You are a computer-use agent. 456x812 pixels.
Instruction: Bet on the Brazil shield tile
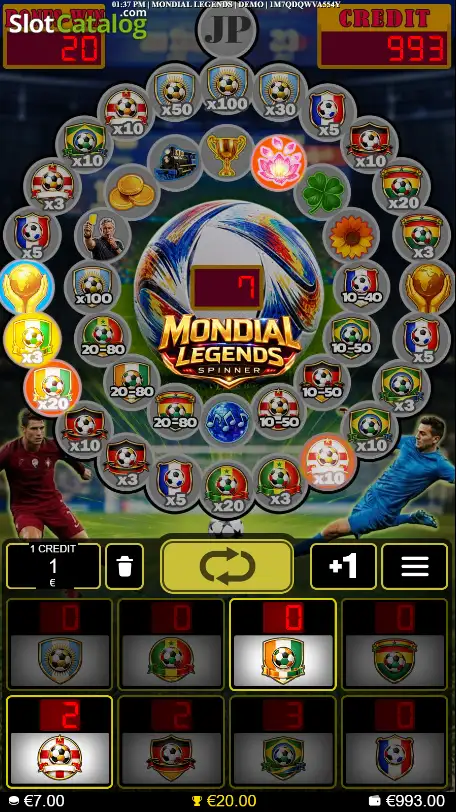[x=283, y=742]
